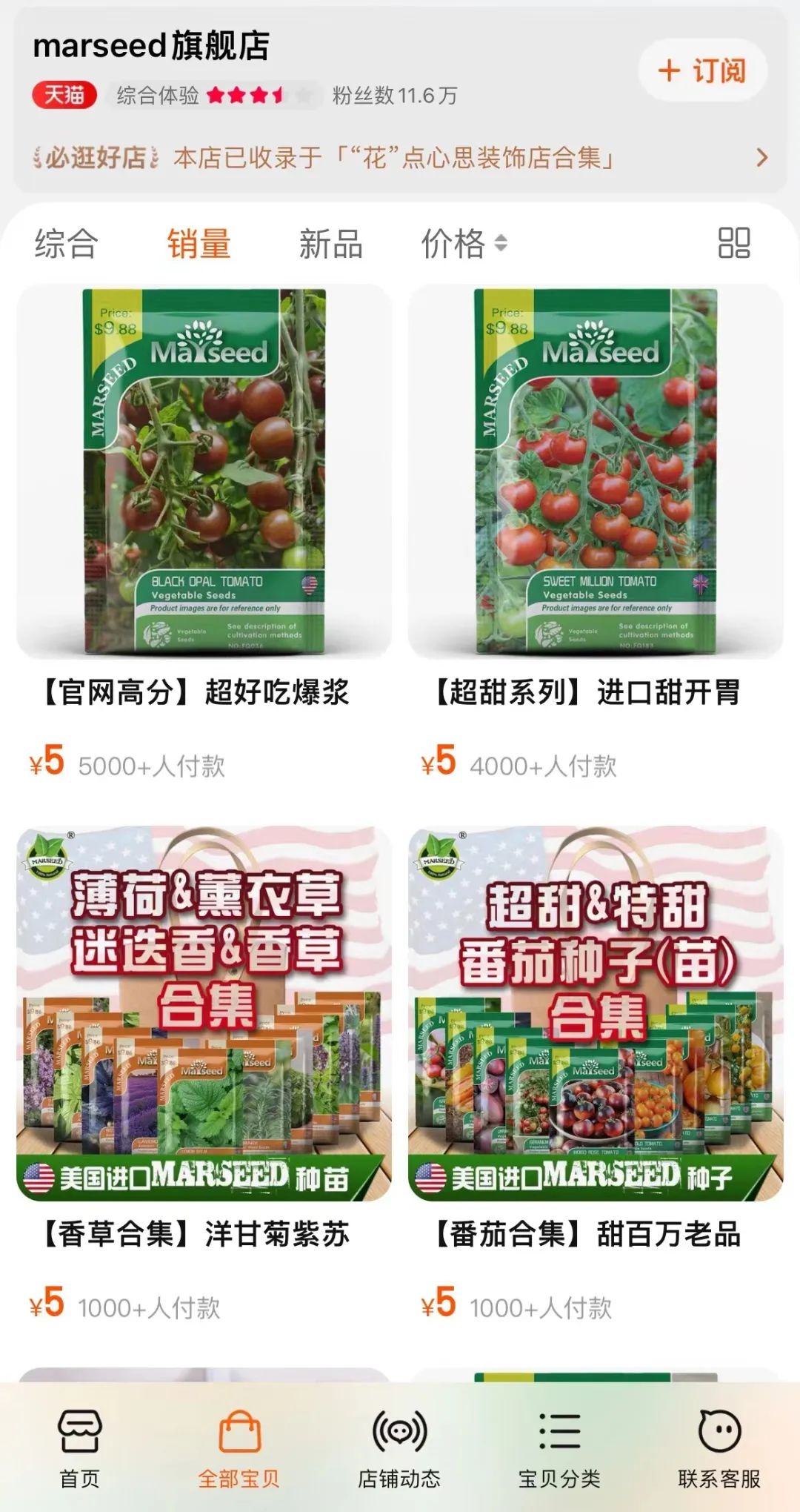Show 新品 new arrivals tab
This screenshot has width=800, height=1512.
(x=330, y=244)
